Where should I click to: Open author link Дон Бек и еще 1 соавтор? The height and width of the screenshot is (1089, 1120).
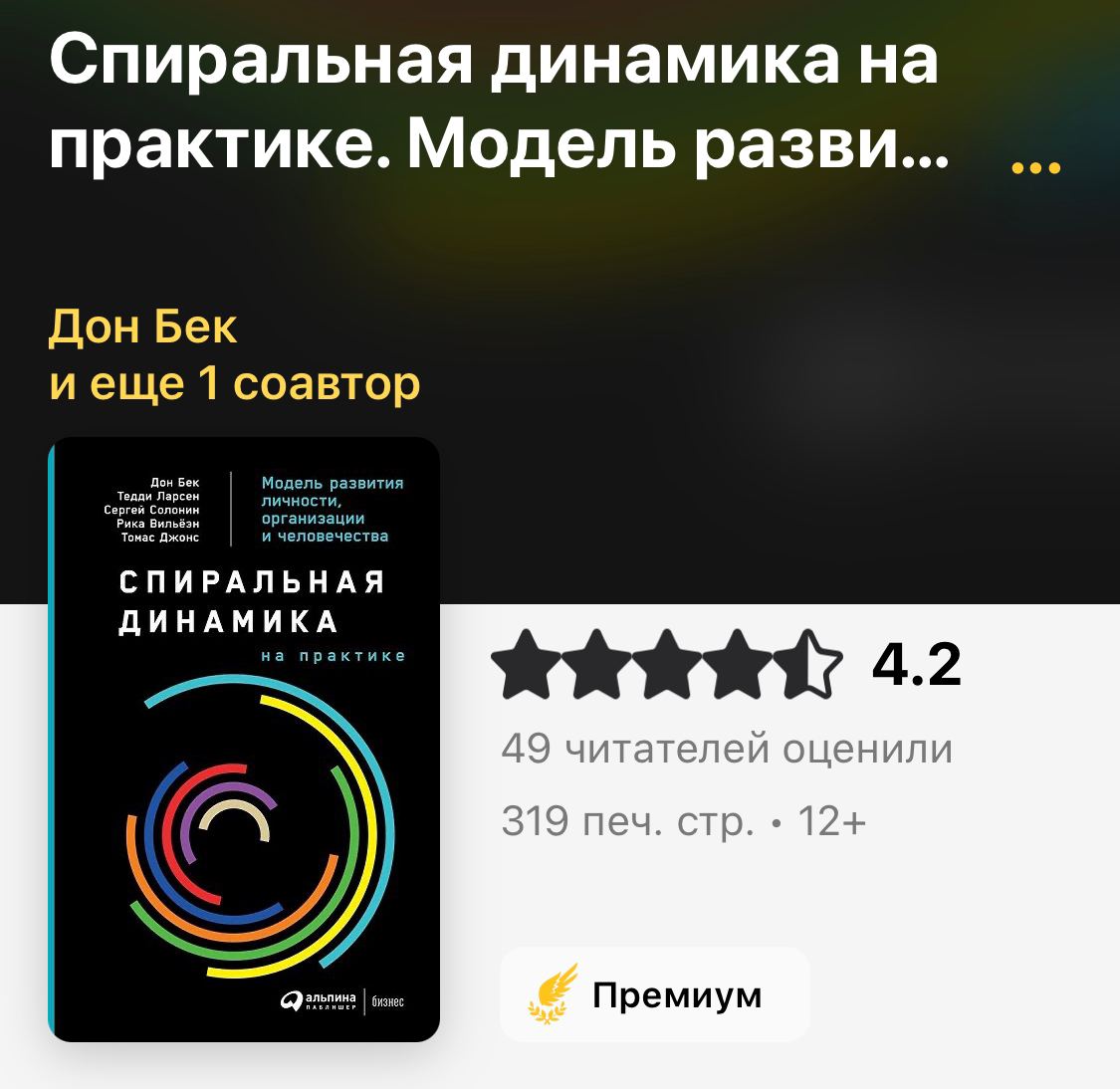(234, 355)
